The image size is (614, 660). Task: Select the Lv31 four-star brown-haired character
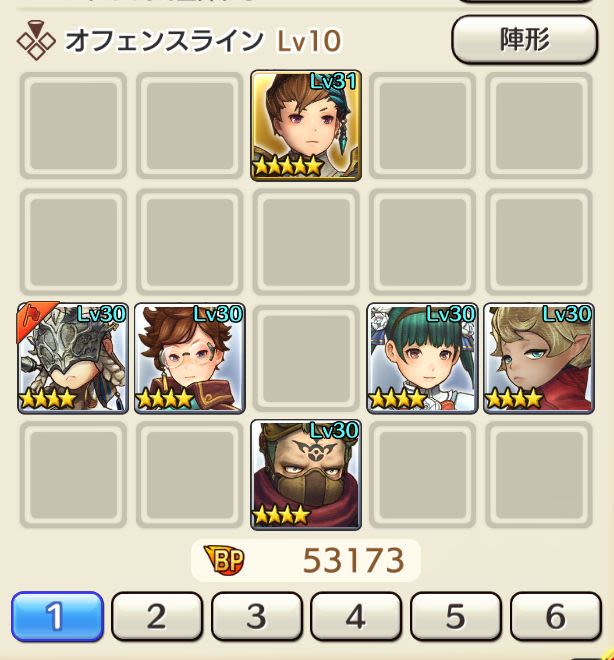(x=306, y=125)
